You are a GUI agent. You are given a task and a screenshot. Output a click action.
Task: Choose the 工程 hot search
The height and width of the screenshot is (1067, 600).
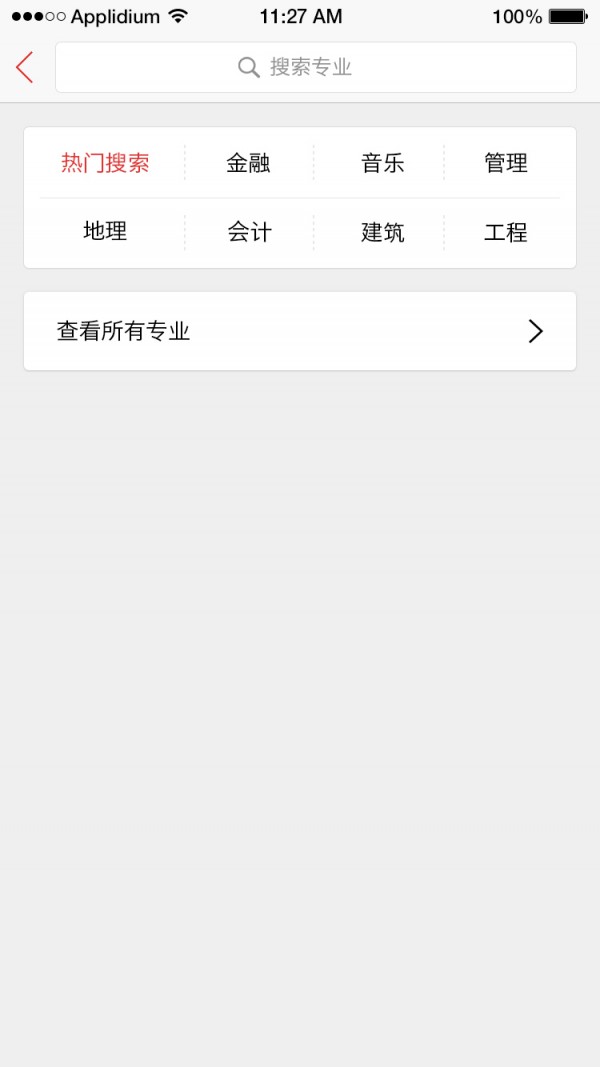pyautogui.click(x=506, y=232)
